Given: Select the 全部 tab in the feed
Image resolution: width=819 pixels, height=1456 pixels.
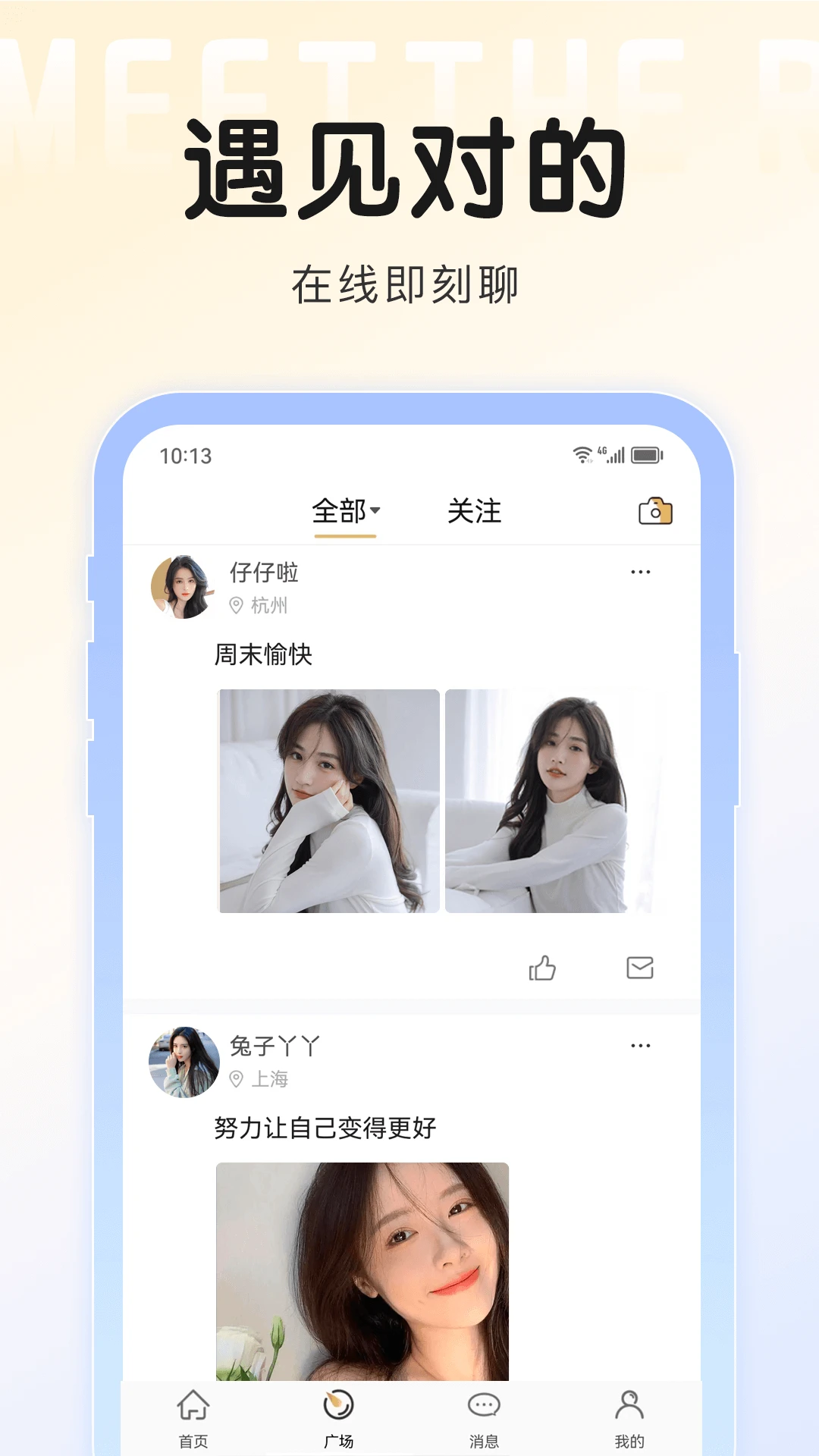Looking at the screenshot, I should [337, 512].
